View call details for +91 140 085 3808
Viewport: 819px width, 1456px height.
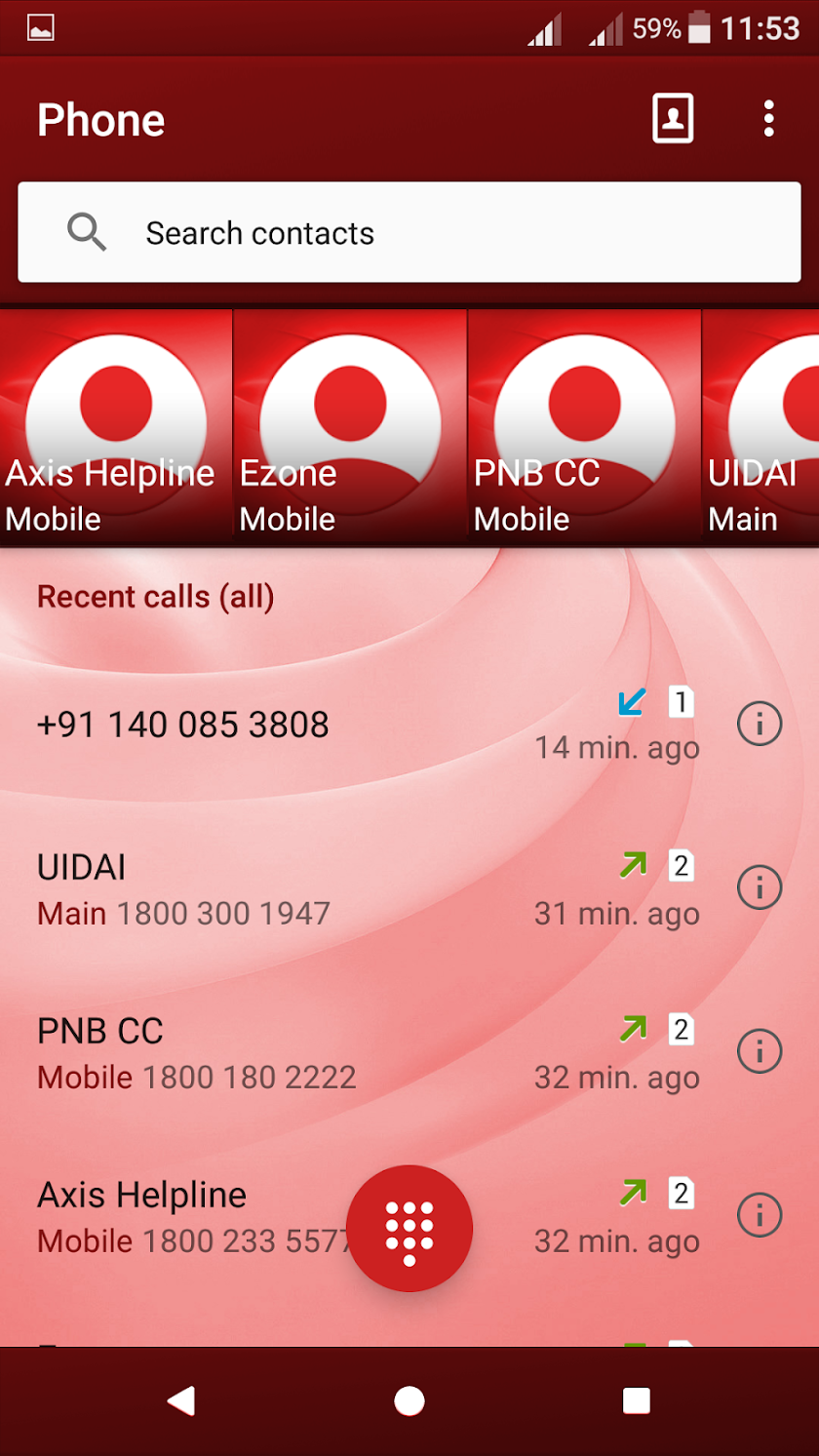tap(760, 725)
